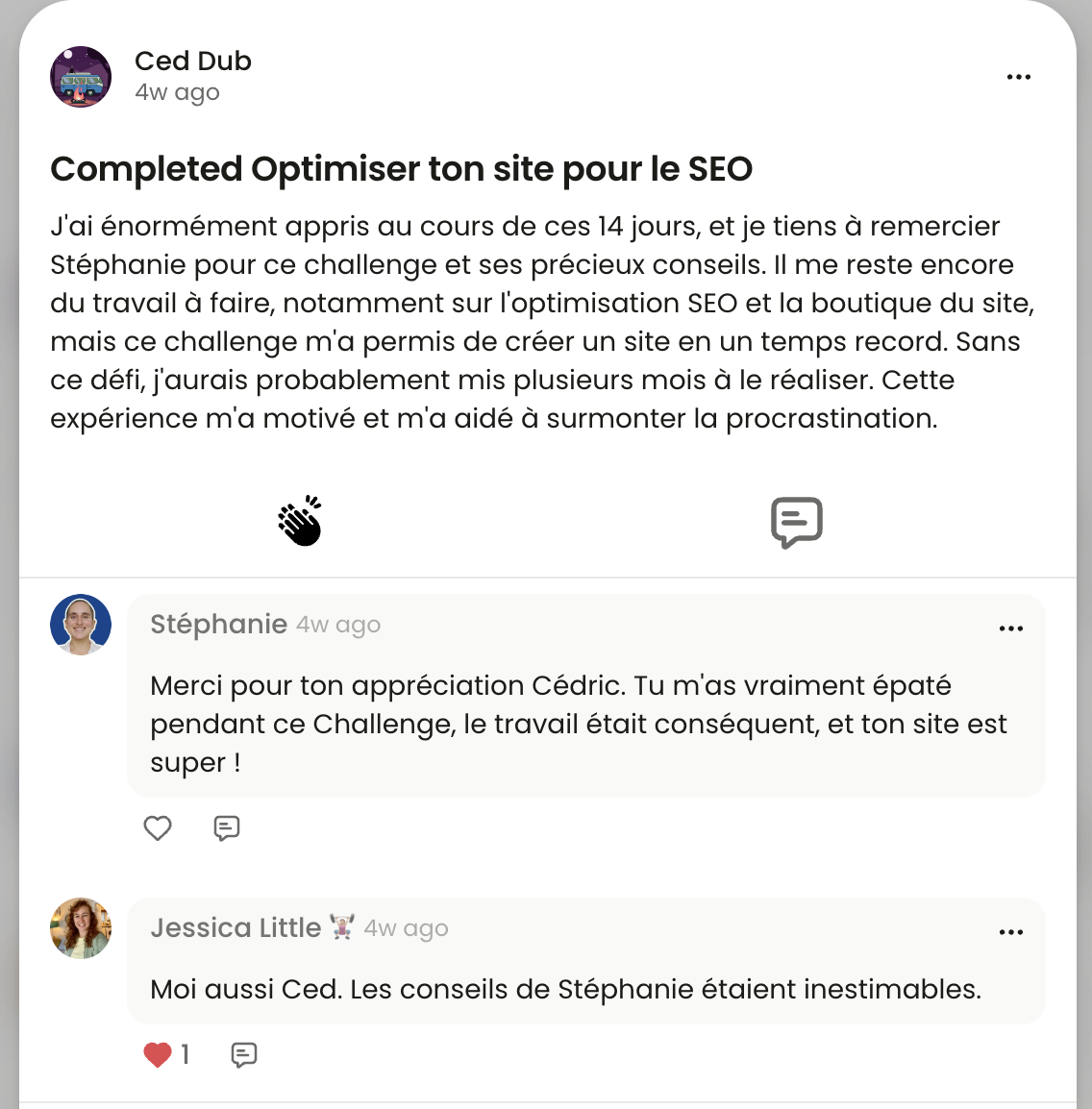Tap the comment icon under Ced Dub's post

click(796, 522)
